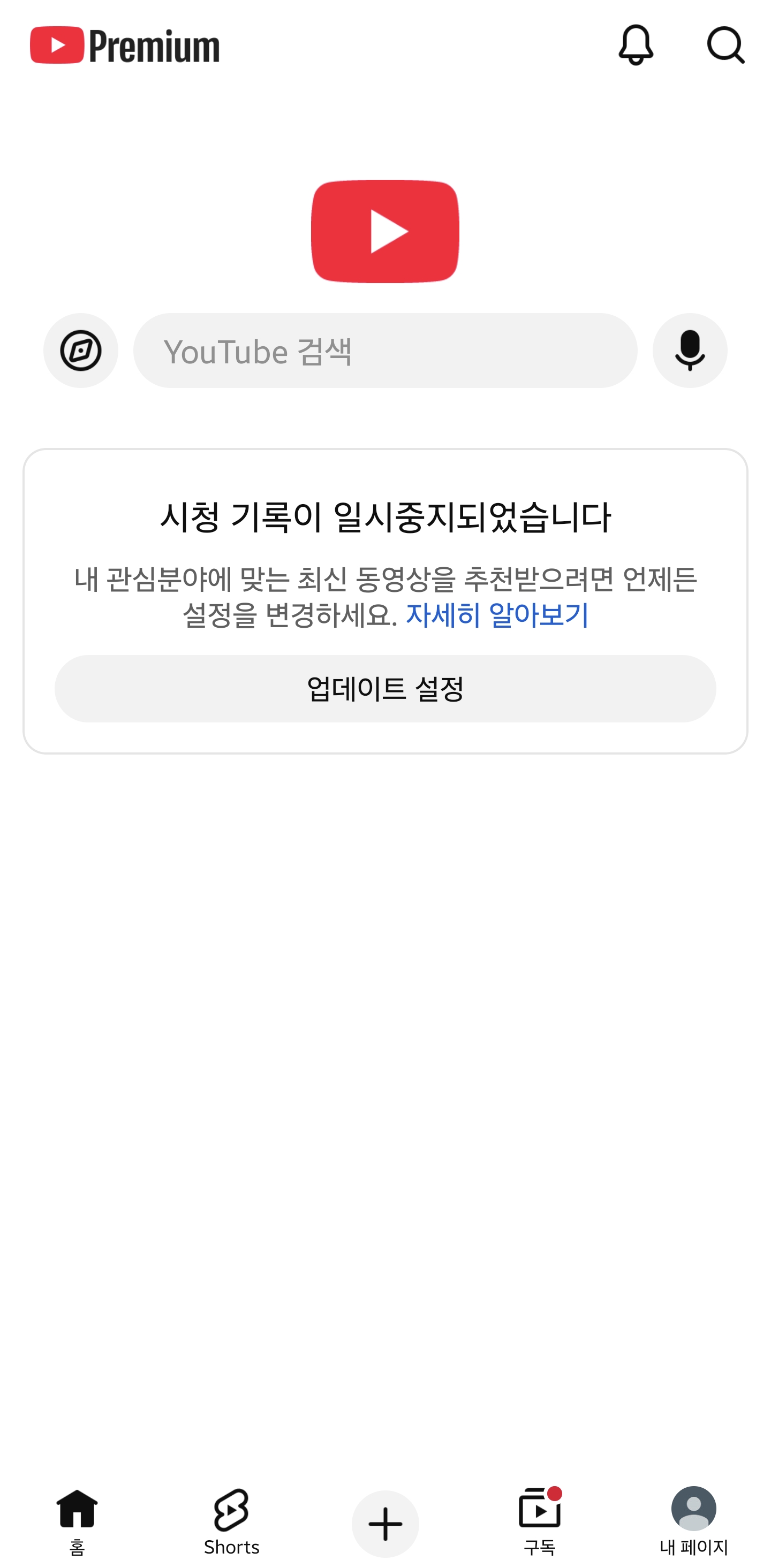Open the 내 페이지 tab
This screenshot has height=1568, width=771.
(693, 1520)
